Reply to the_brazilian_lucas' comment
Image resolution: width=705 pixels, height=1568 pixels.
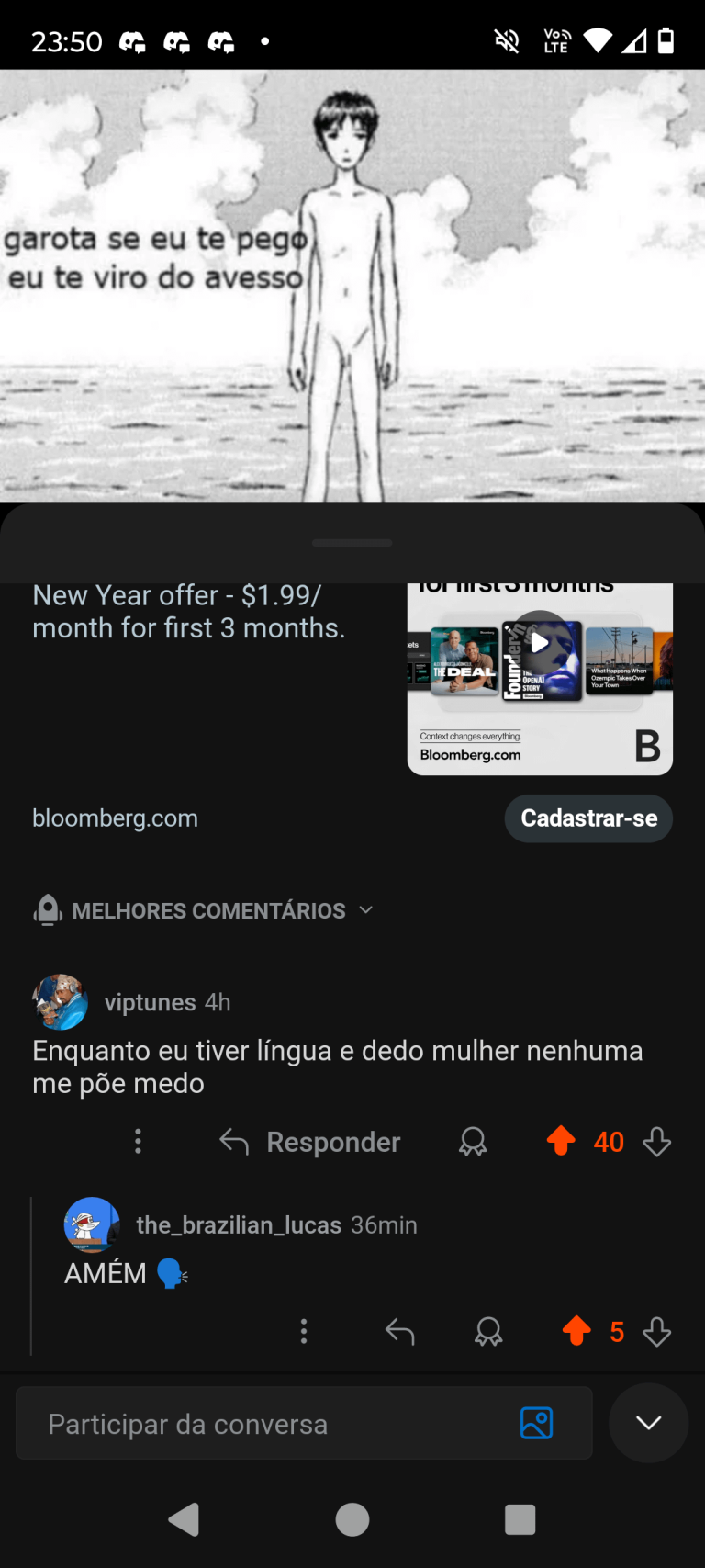[x=400, y=1331]
